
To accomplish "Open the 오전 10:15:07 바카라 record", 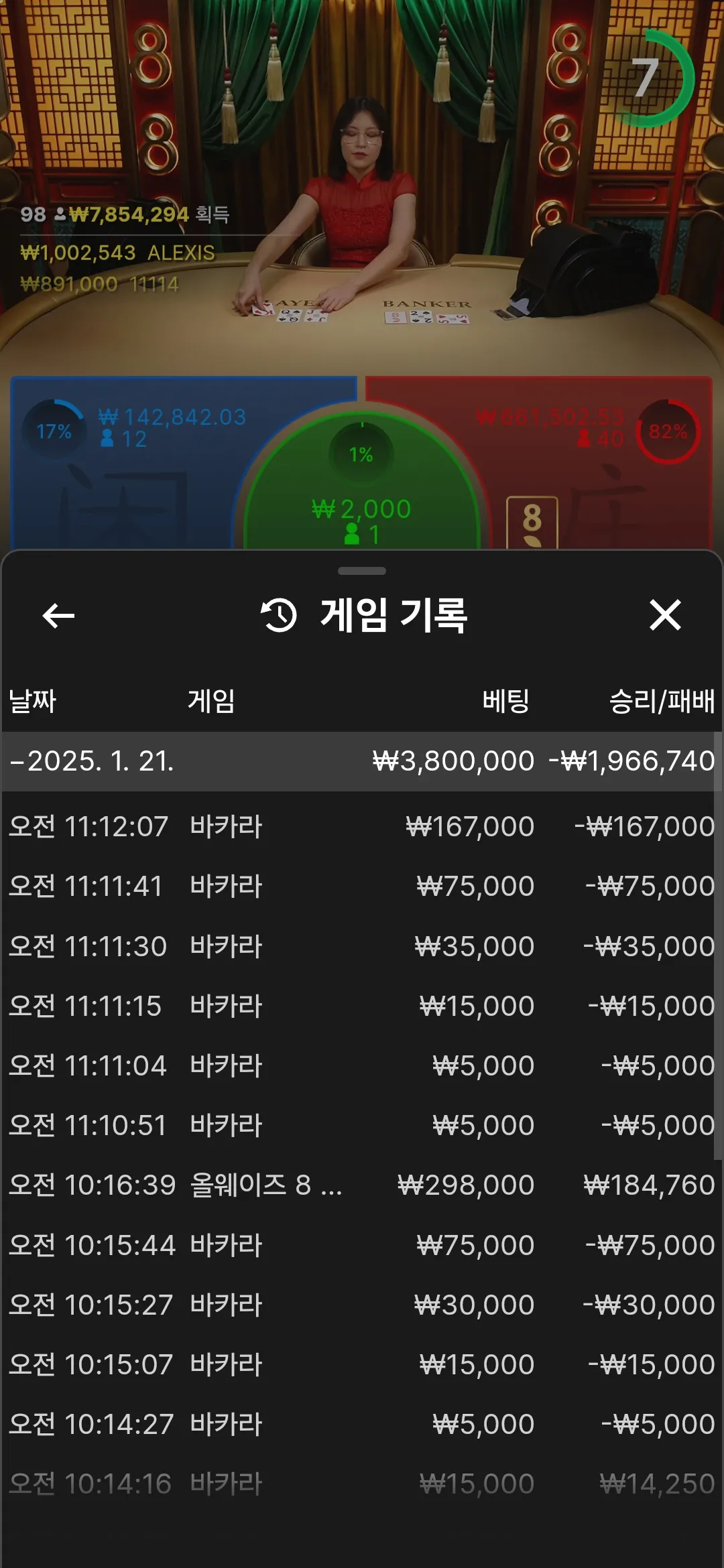I will click(362, 1364).
